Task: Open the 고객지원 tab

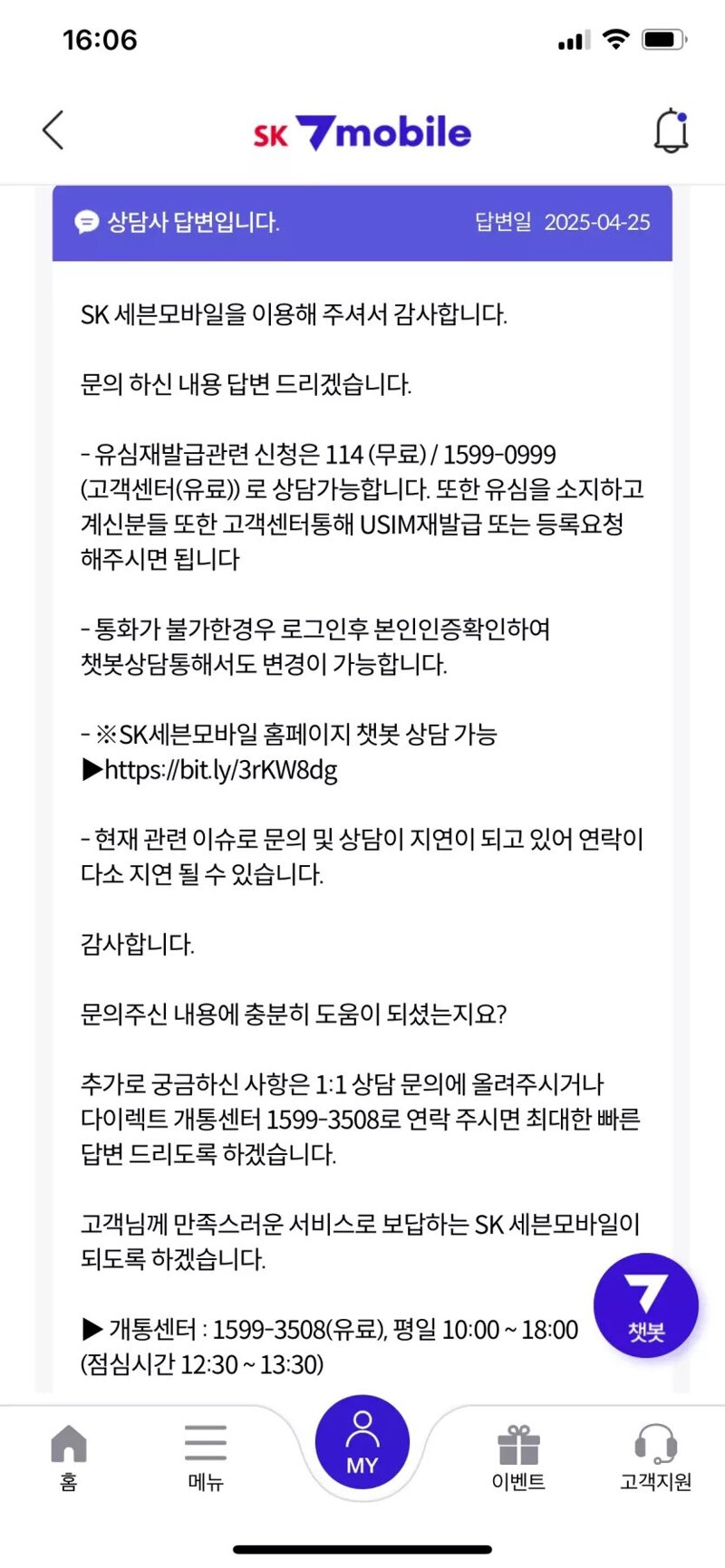Action: (x=656, y=1457)
